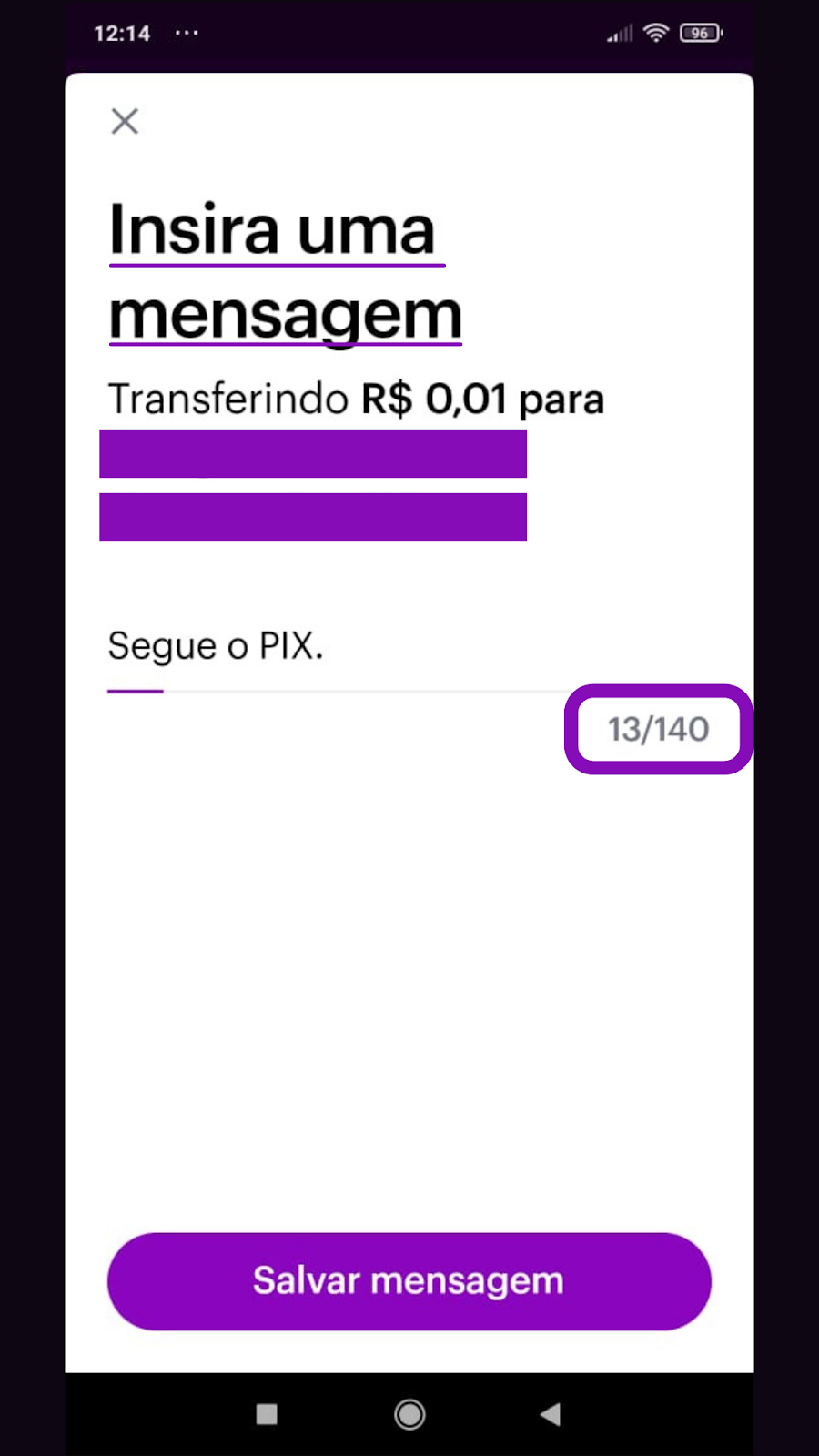Screen dimensions: 819x1456
Task: Tap the 'Segue o PIX.' message field
Action: pos(409,647)
